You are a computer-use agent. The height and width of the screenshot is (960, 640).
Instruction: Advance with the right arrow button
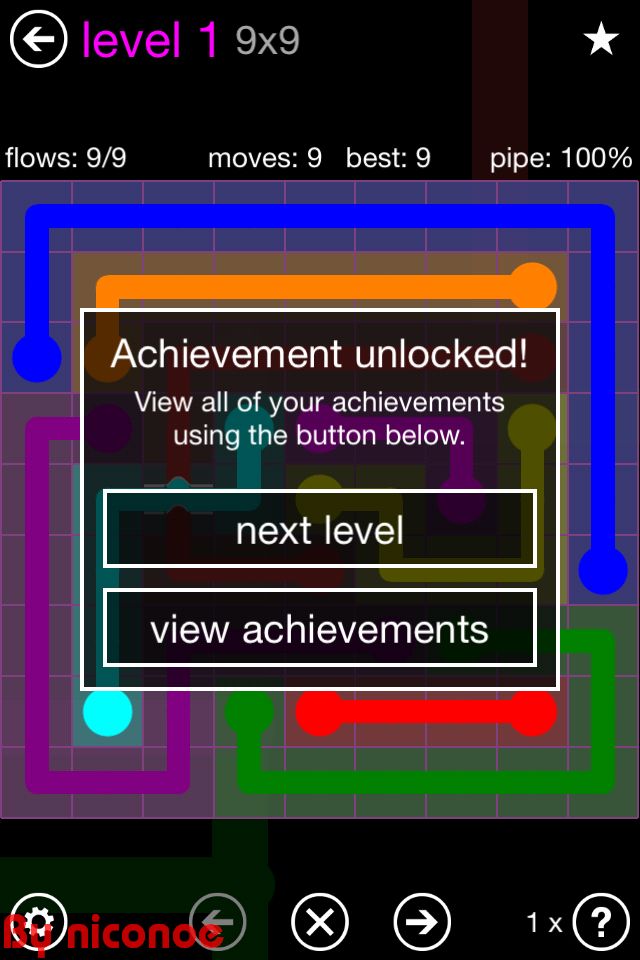click(x=422, y=921)
